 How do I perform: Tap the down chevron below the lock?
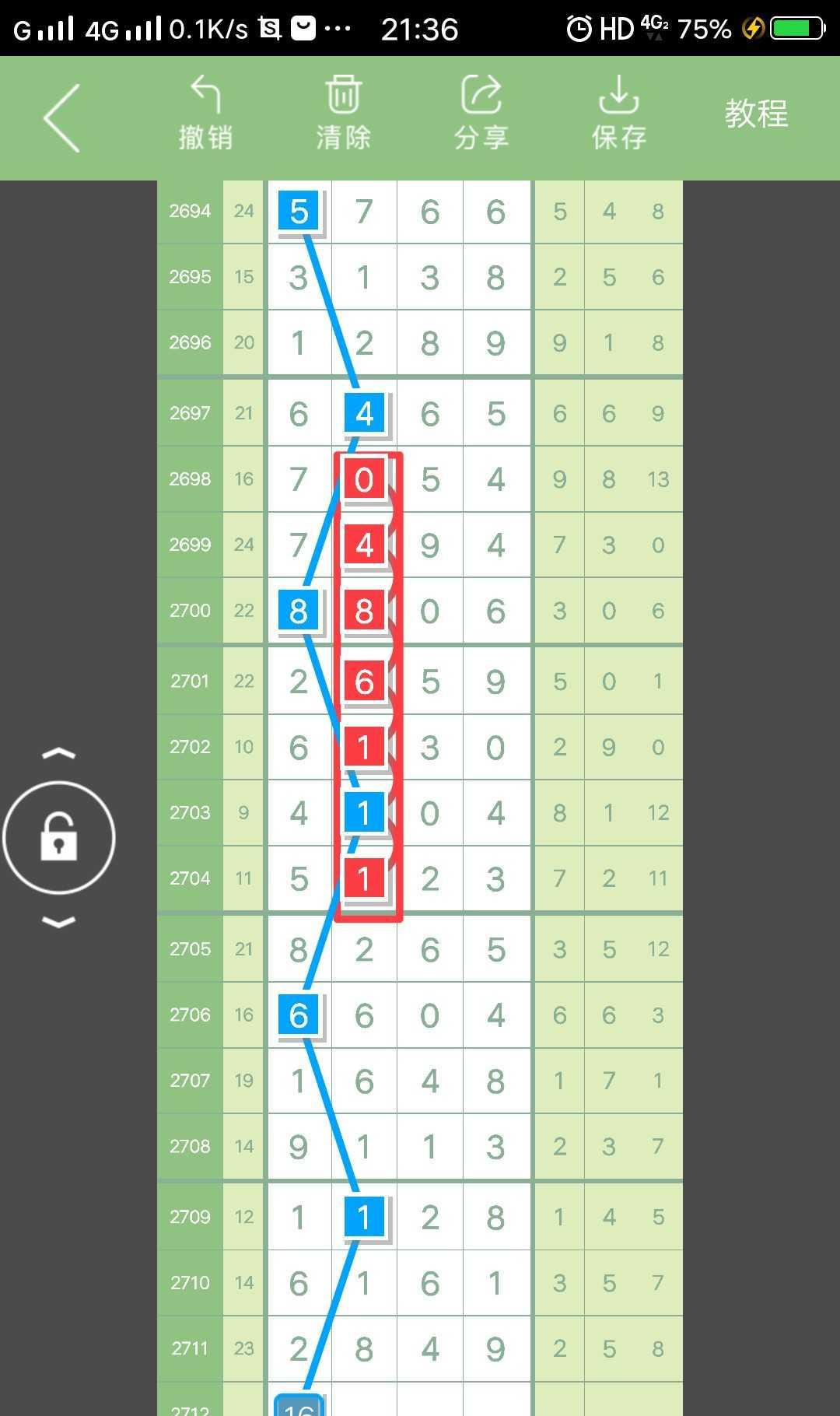pyautogui.click(x=59, y=923)
